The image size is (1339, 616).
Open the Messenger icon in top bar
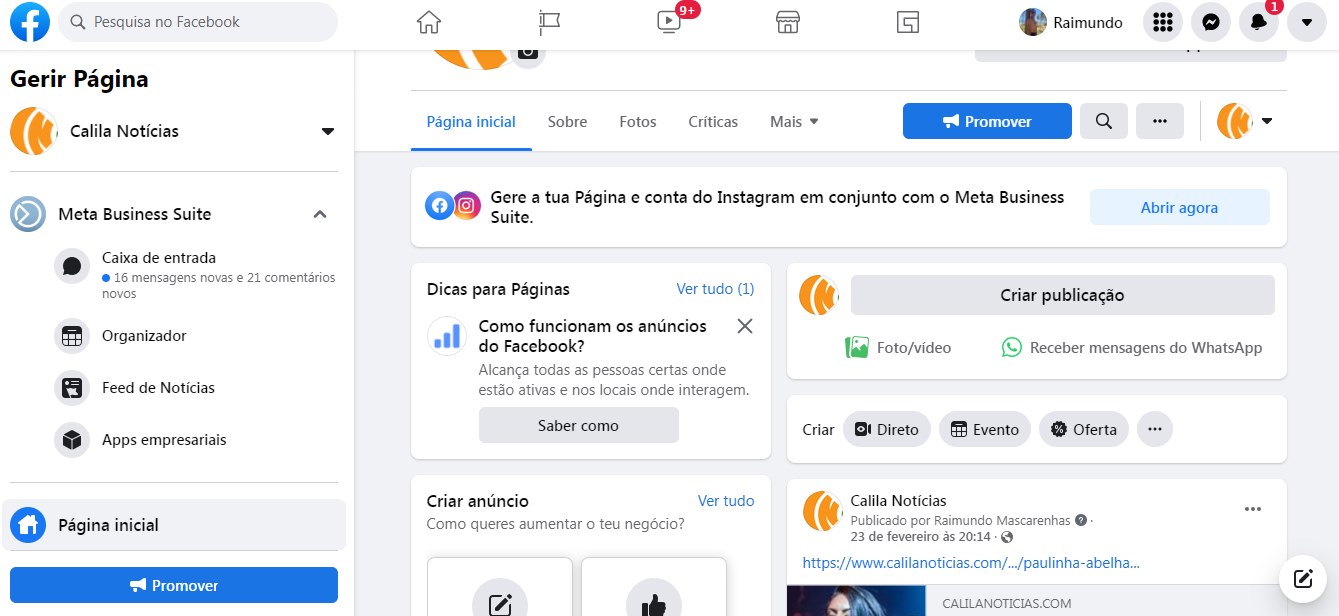click(1210, 22)
